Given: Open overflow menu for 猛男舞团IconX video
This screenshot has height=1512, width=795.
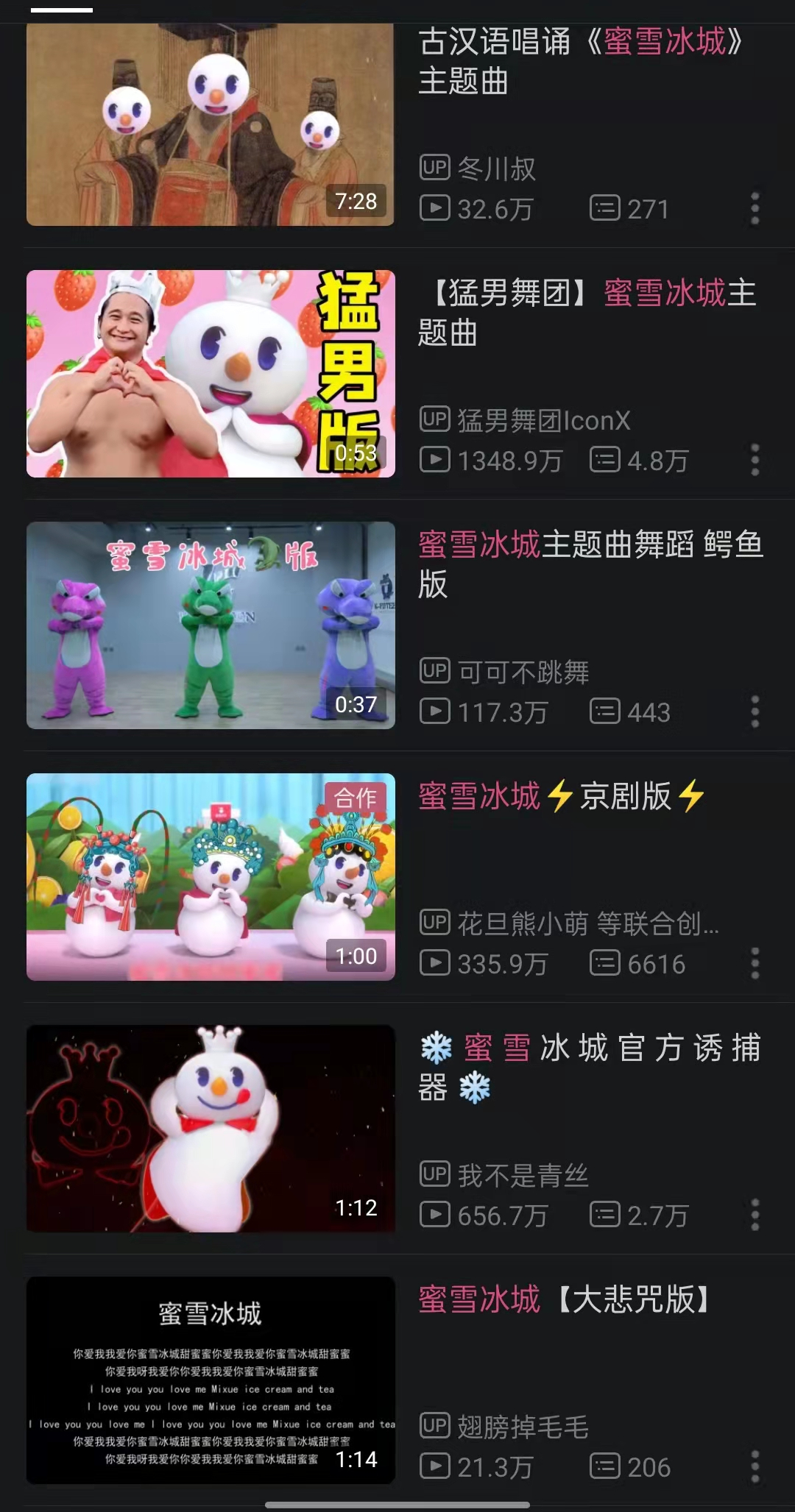Looking at the screenshot, I should pyautogui.click(x=755, y=461).
